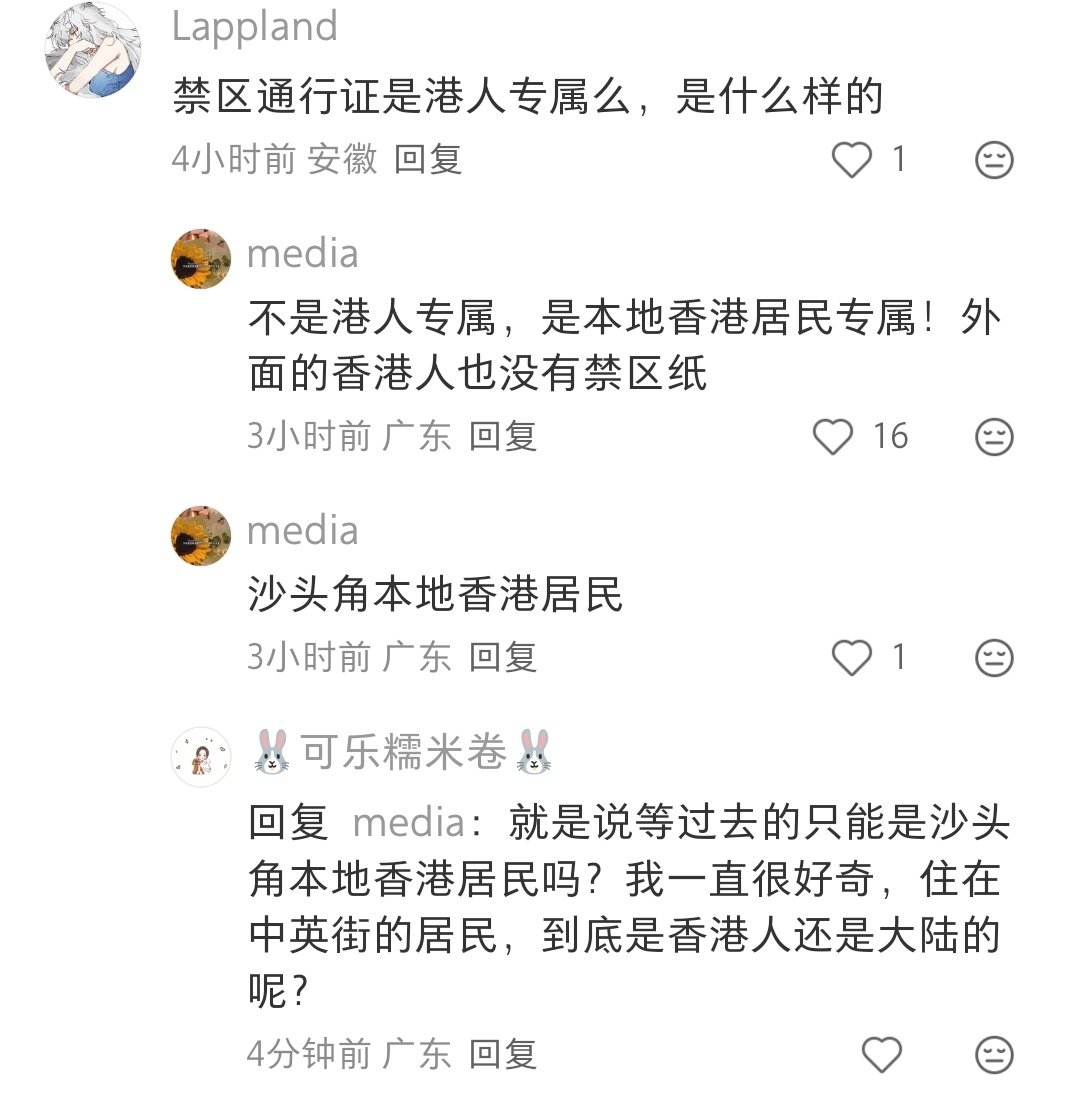The image size is (1080, 1100).
Task: Open 可乐糯米卷's profile avatar
Action: click(x=201, y=756)
